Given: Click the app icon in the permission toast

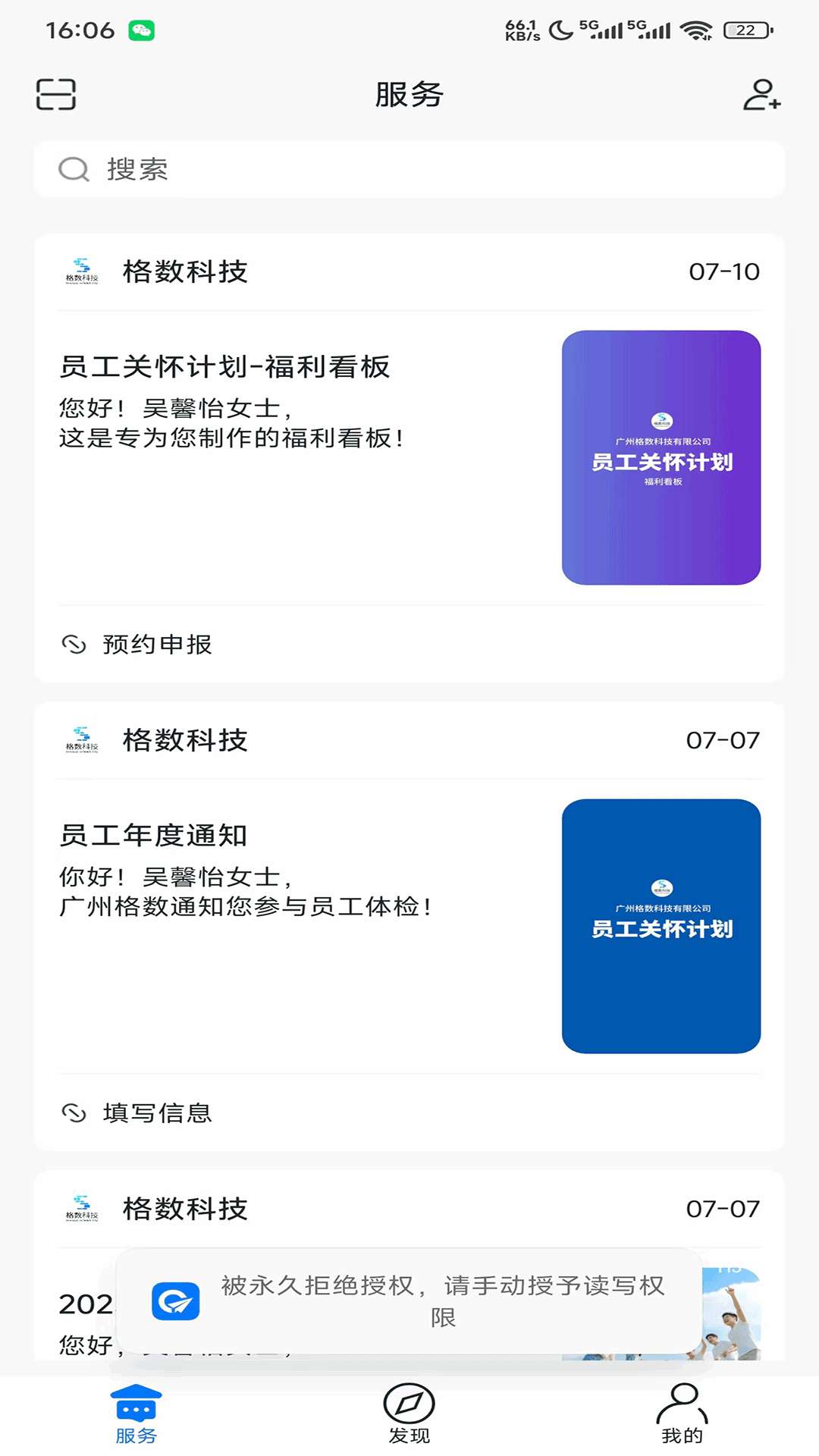Looking at the screenshot, I should [x=174, y=1301].
